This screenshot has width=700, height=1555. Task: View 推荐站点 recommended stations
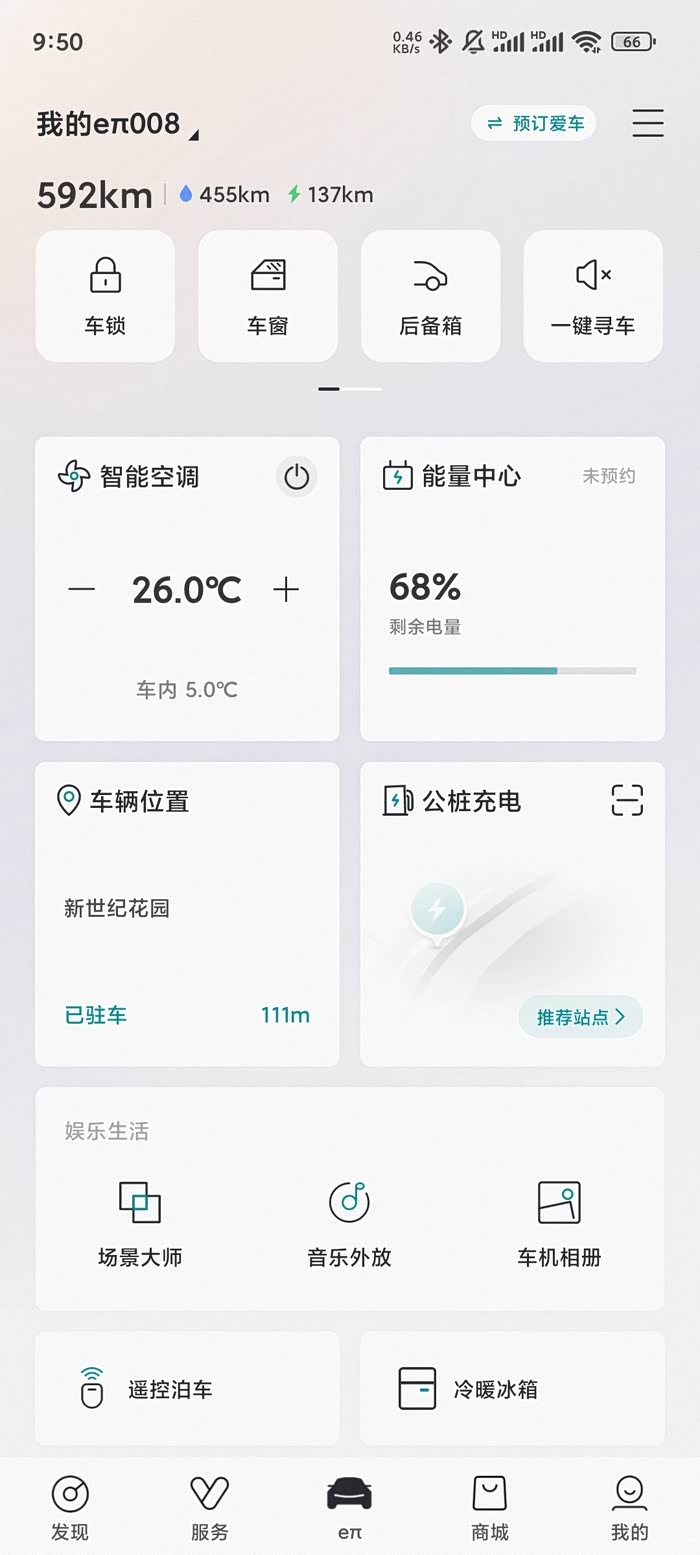(x=580, y=1017)
